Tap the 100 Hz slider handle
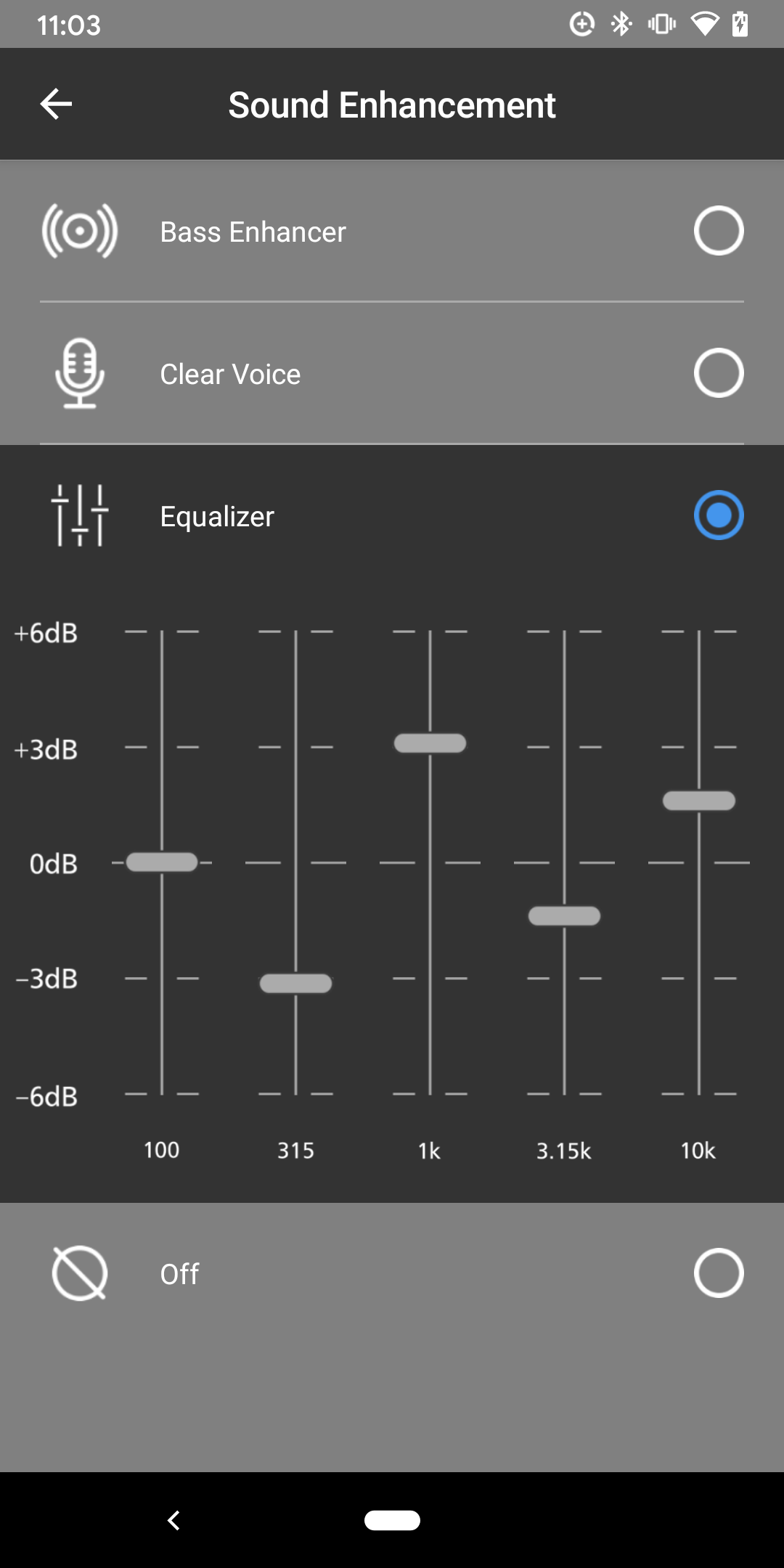 (162, 862)
